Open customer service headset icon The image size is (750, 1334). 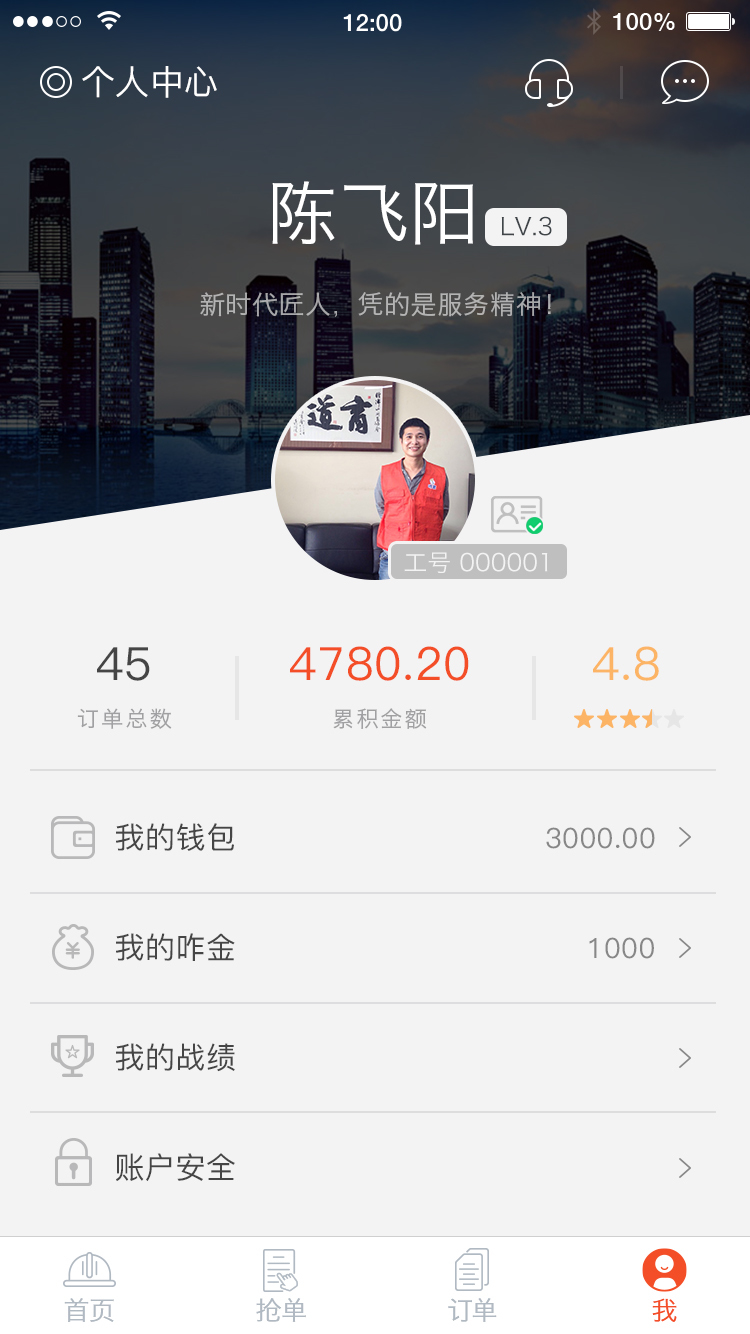(550, 83)
